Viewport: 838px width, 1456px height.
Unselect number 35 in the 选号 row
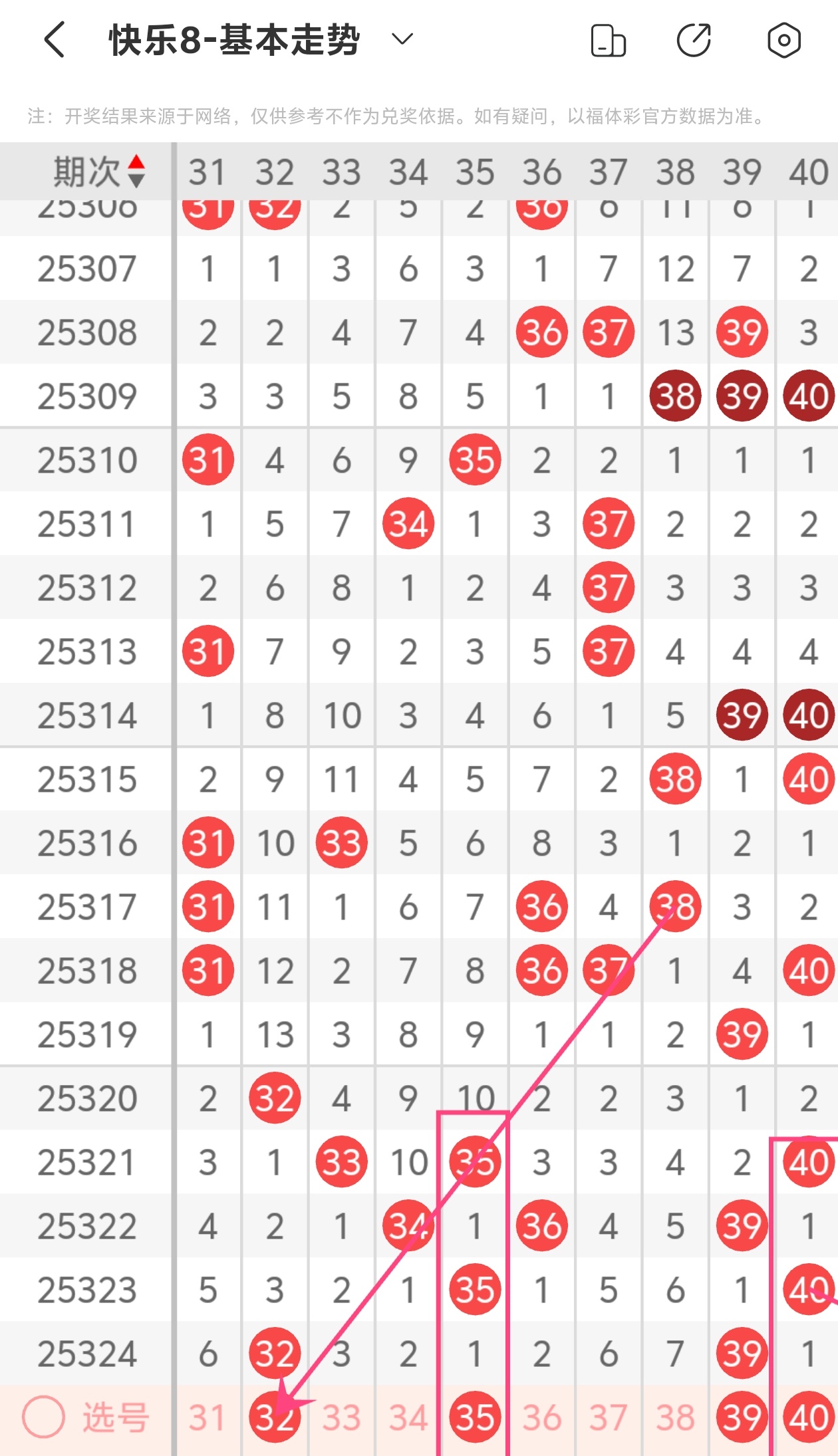pos(475,1417)
